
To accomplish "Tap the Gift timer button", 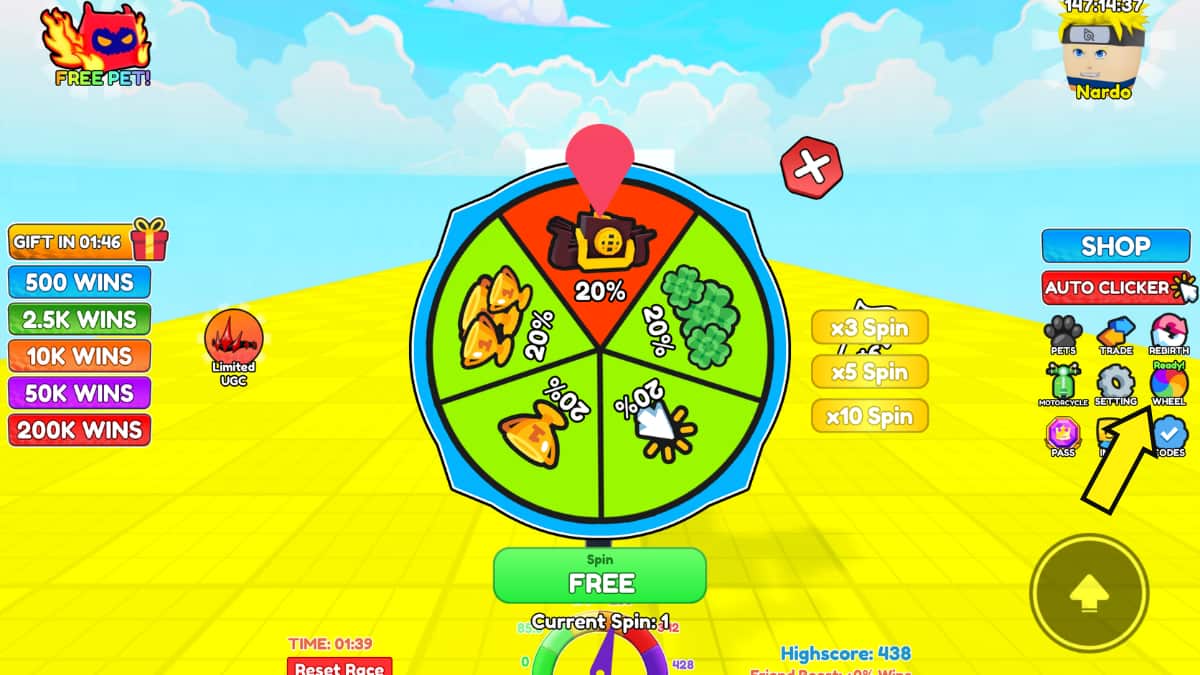I will [88, 242].
